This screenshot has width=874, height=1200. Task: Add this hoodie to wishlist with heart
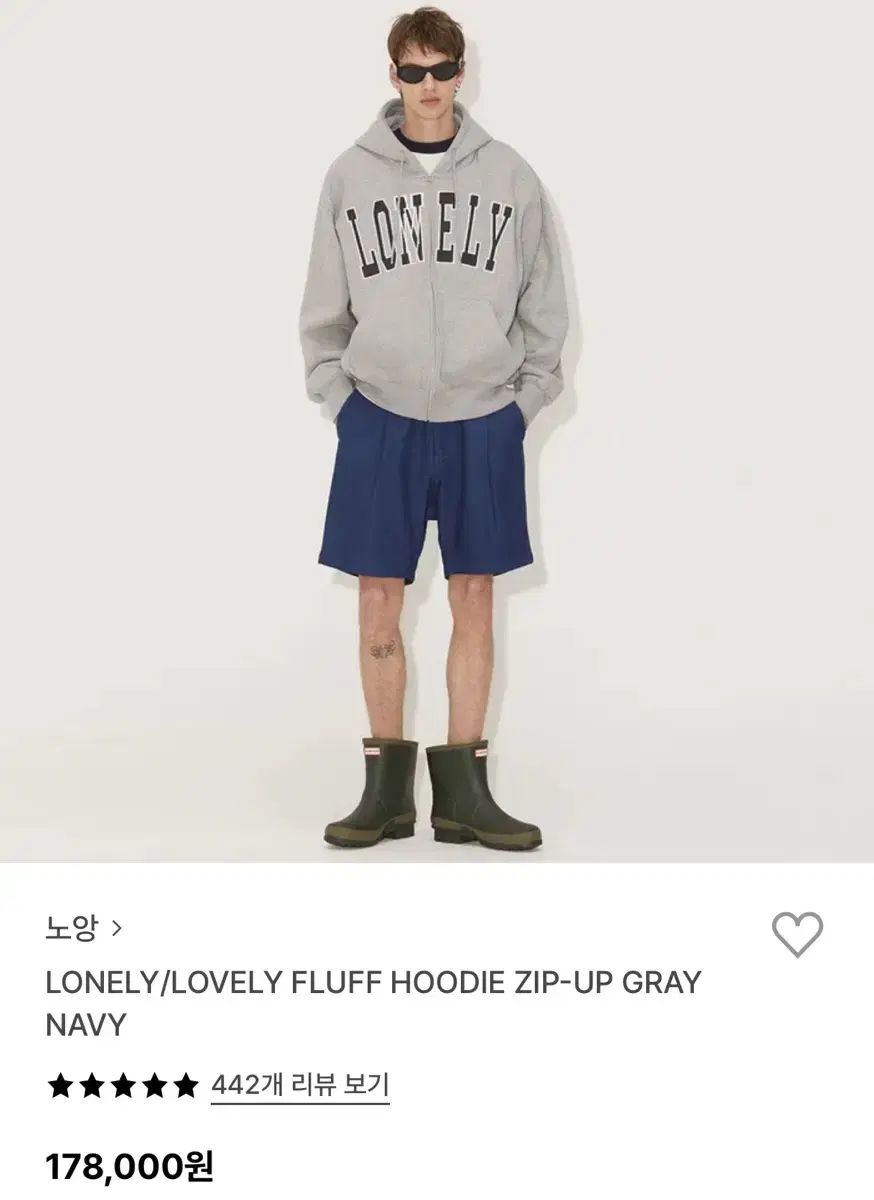[x=797, y=936]
